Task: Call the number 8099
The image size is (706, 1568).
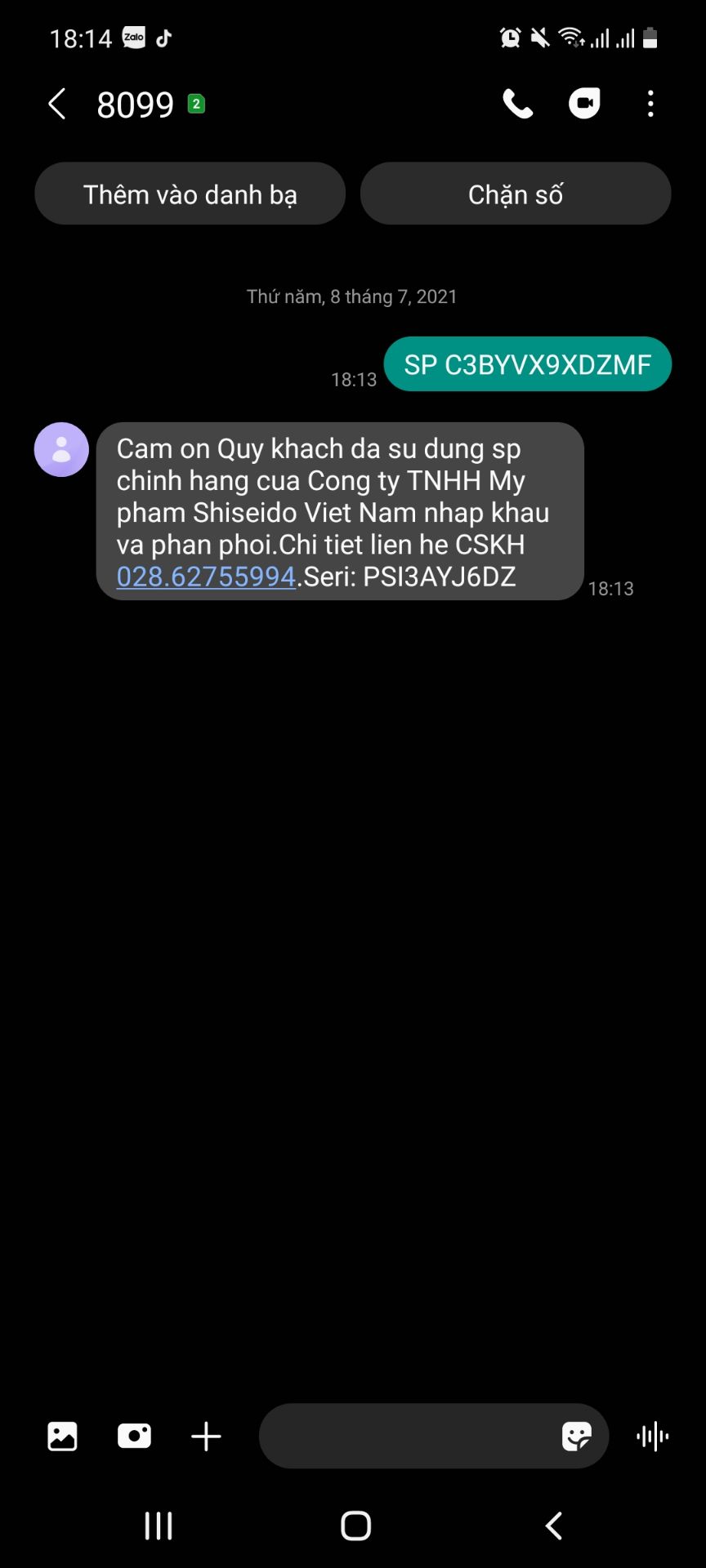Action: click(517, 104)
